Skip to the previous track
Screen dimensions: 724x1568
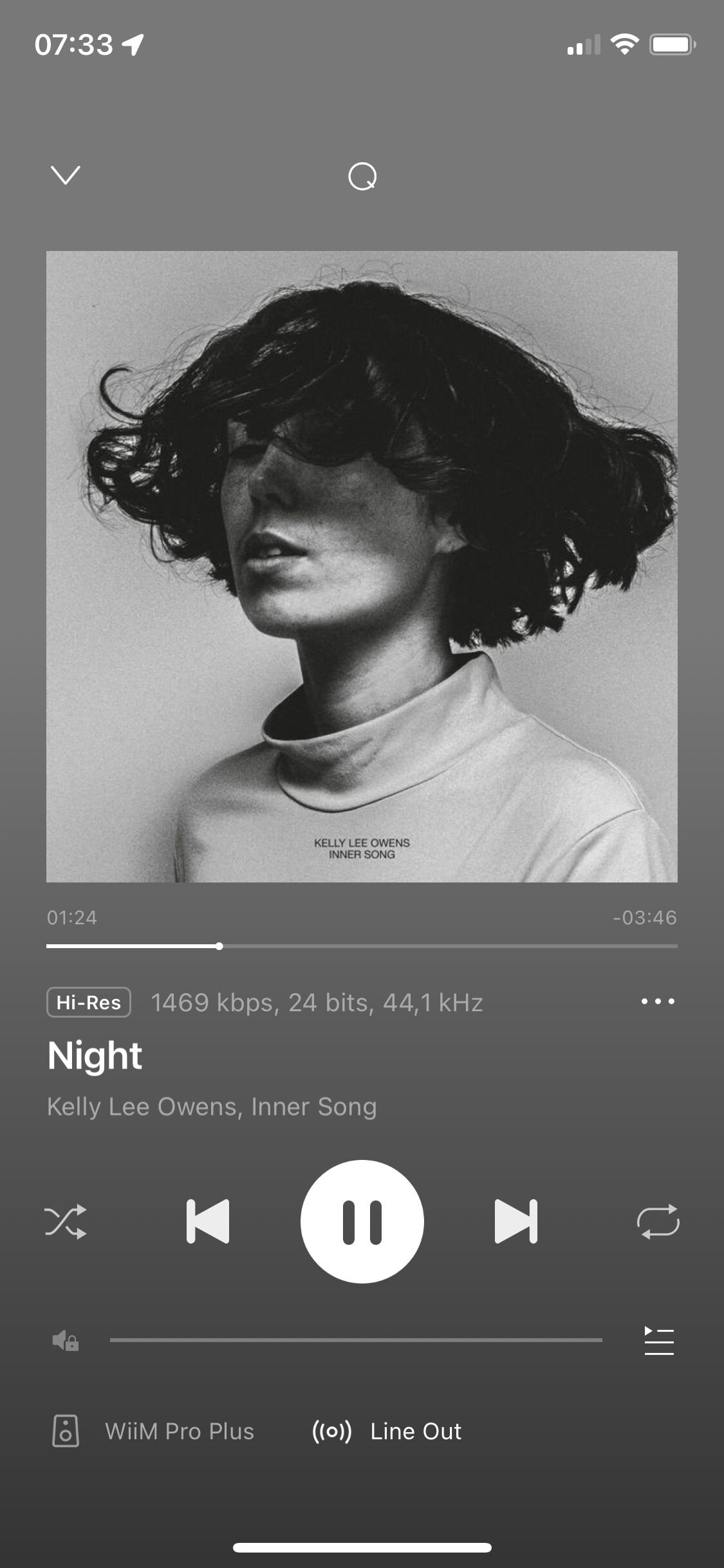pyautogui.click(x=208, y=1221)
